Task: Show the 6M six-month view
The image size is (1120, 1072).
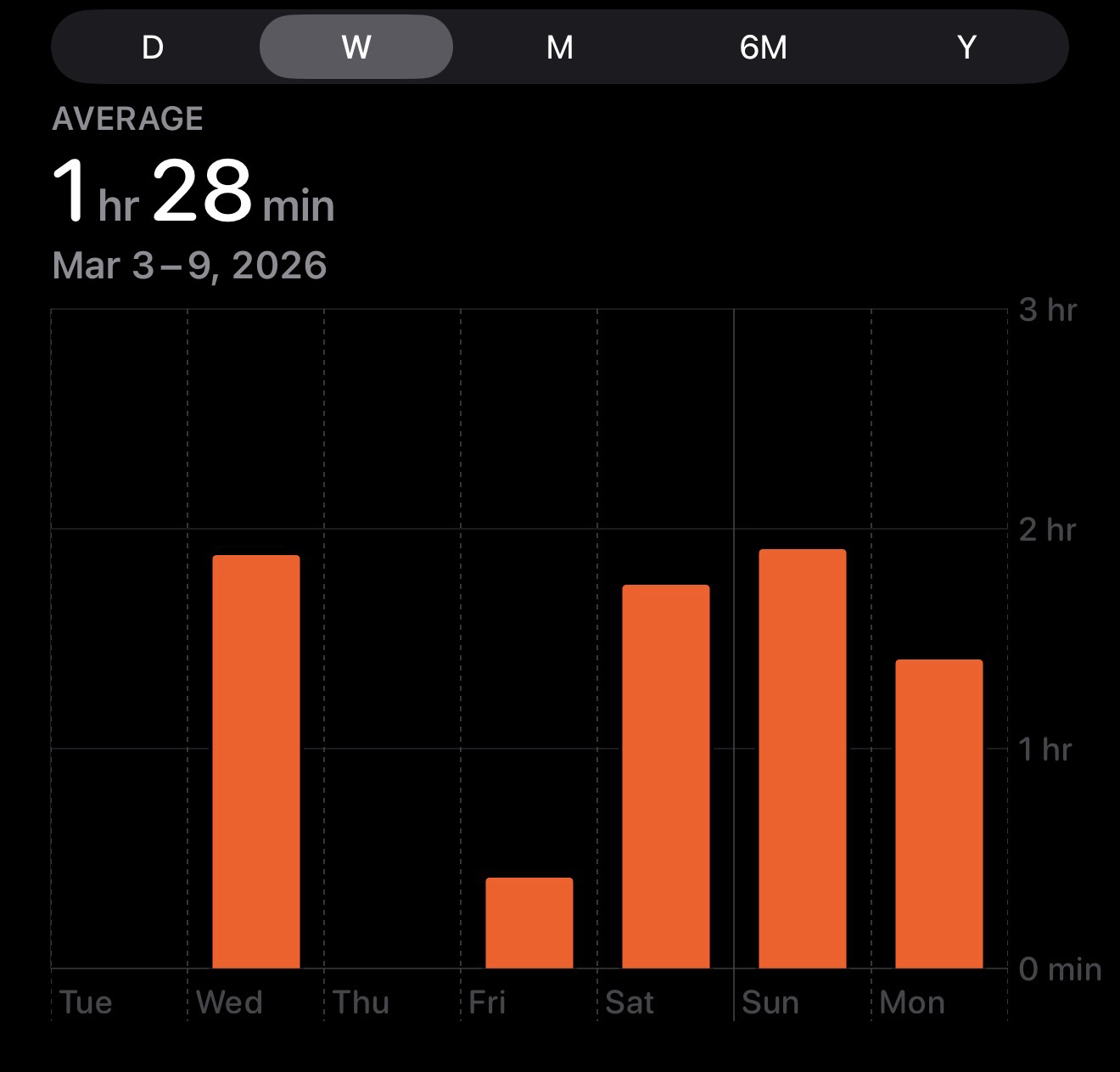Action: click(764, 47)
